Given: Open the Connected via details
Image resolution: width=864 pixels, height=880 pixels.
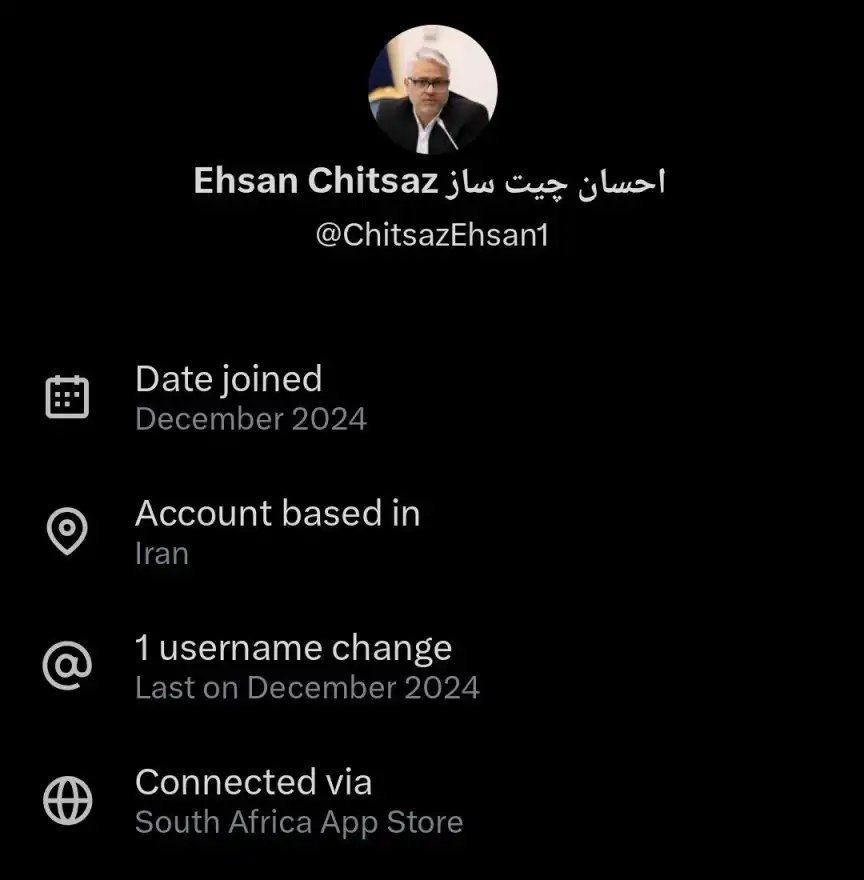Looking at the screenshot, I should (254, 782).
